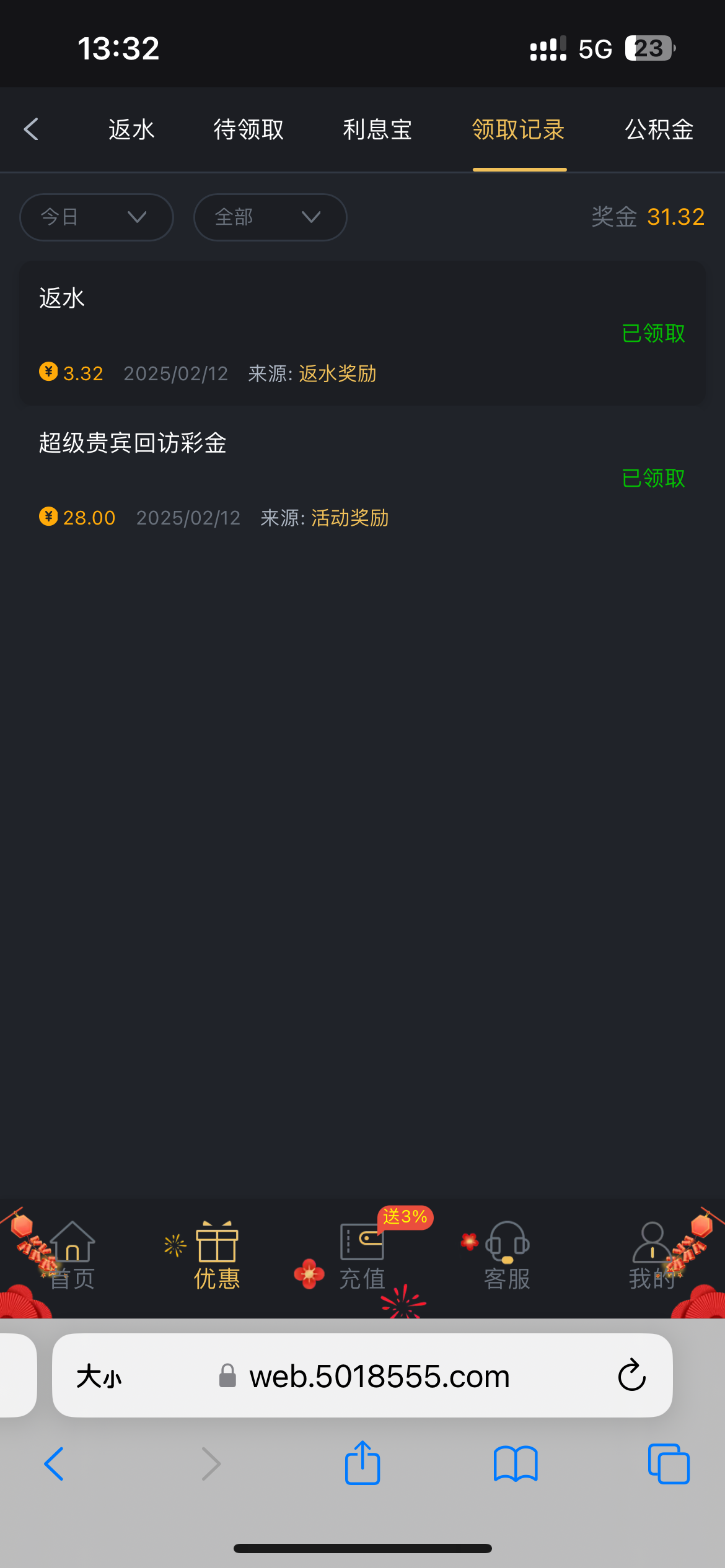Viewport: 725px width, 1568px height.
Task: Switch to the 公积金 tab
Action: (659, 129)
